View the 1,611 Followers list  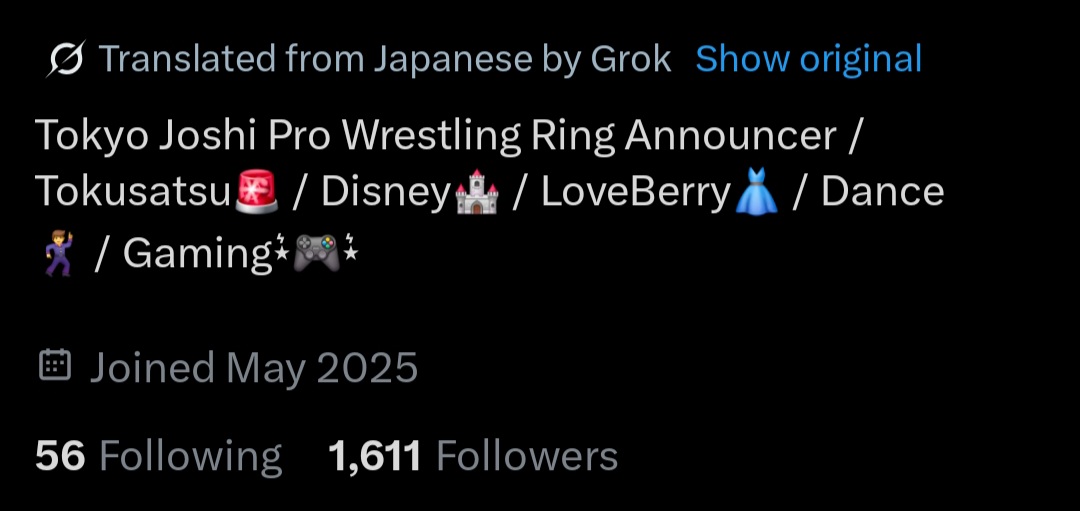pyautogui.click(x=473, y=457)
